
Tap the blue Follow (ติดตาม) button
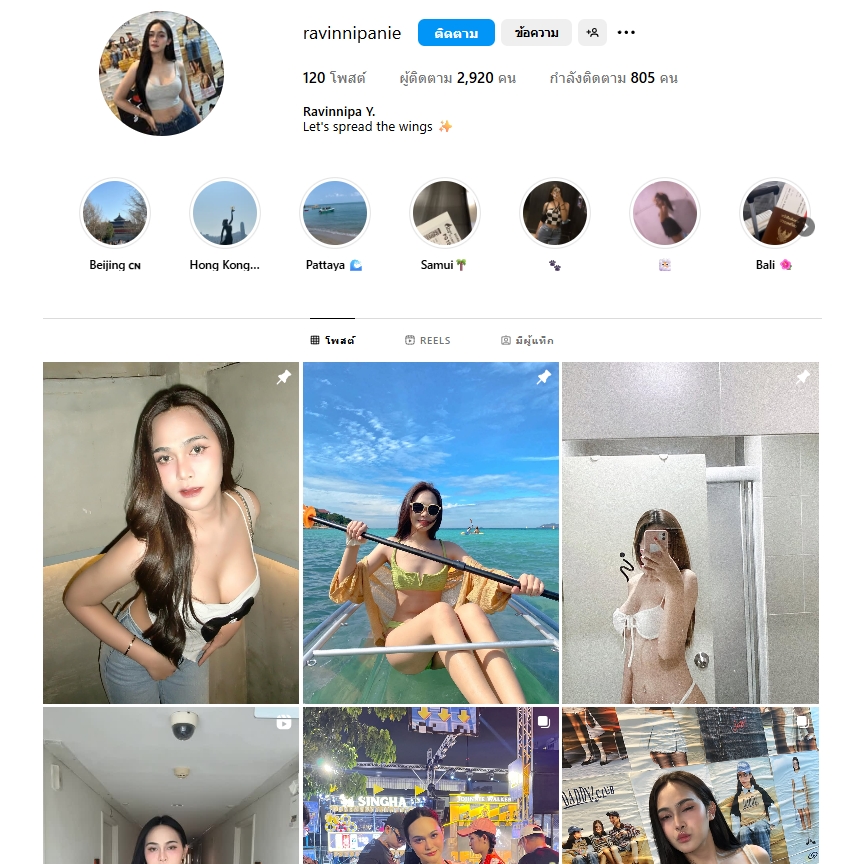456,33
